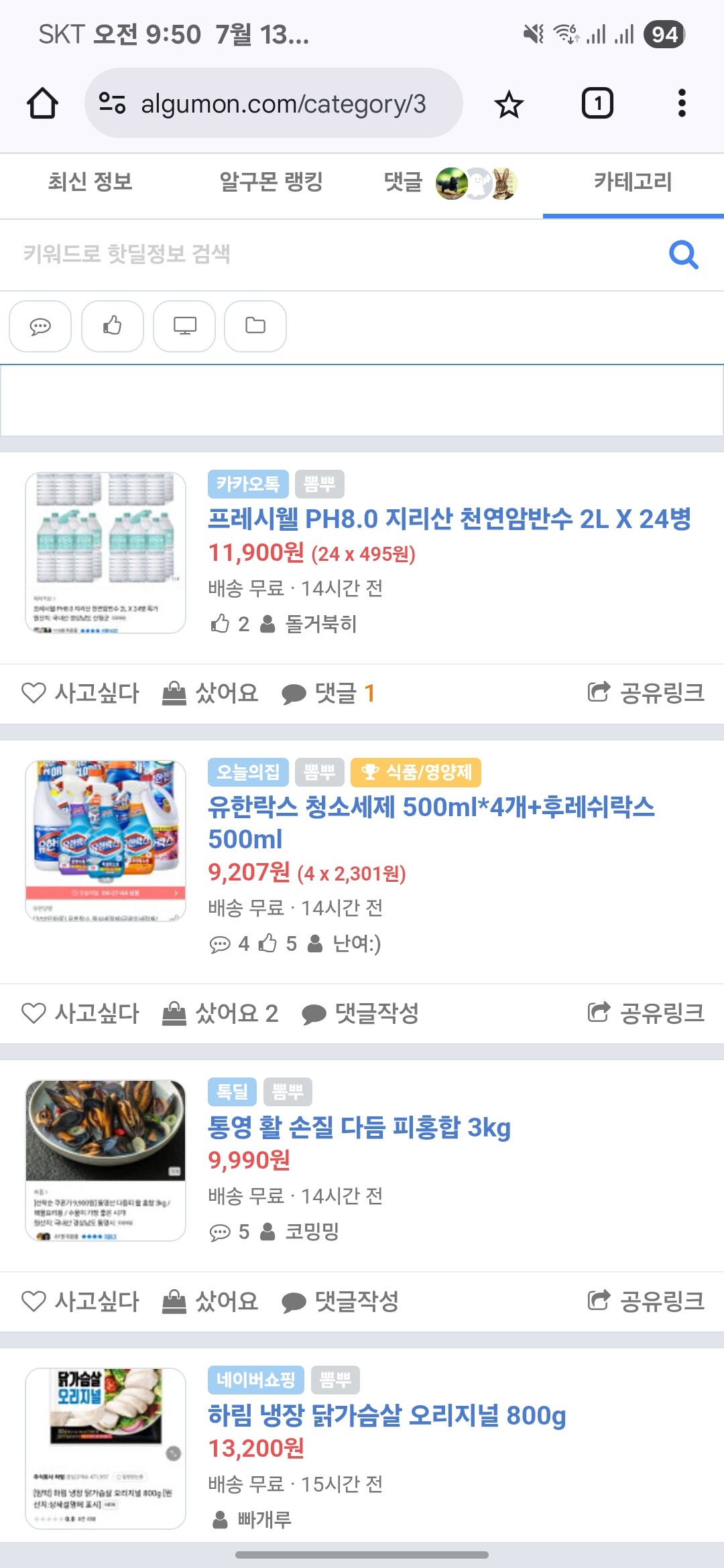The height and width of the screenshot is (1568, 724).
Task: Tap the blue search magnifier icon
Action: [x=683, y=255]
